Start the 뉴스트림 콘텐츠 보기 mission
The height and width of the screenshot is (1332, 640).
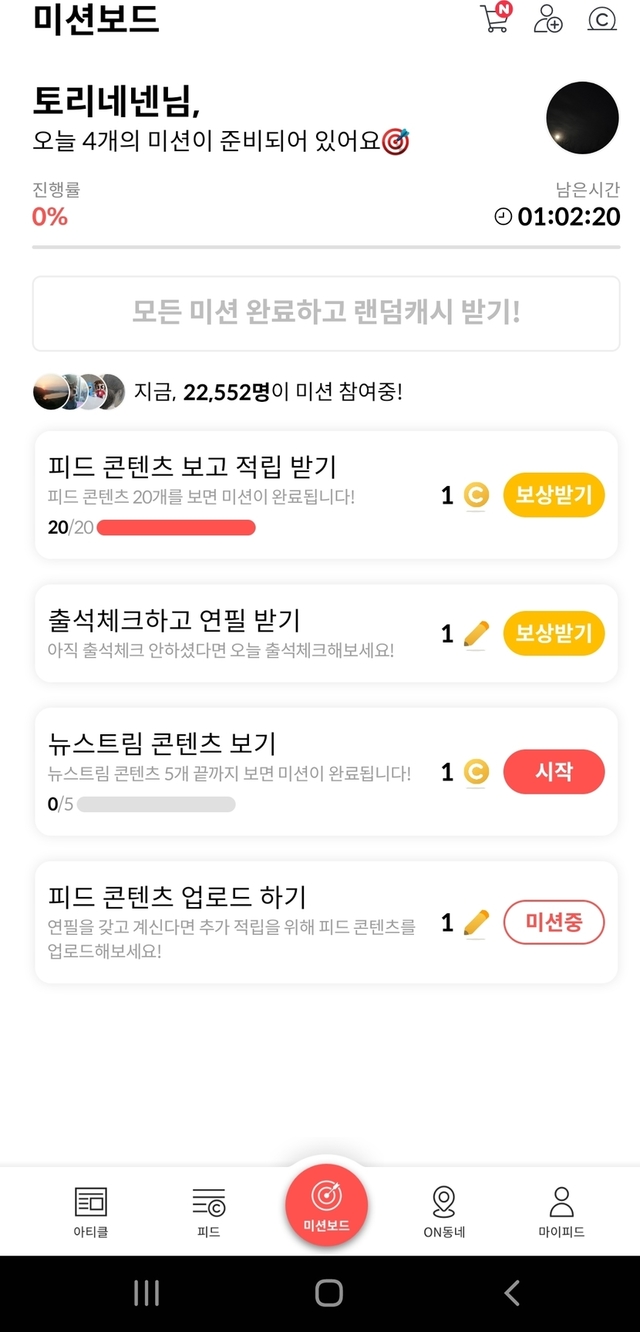tap(553, 772)
